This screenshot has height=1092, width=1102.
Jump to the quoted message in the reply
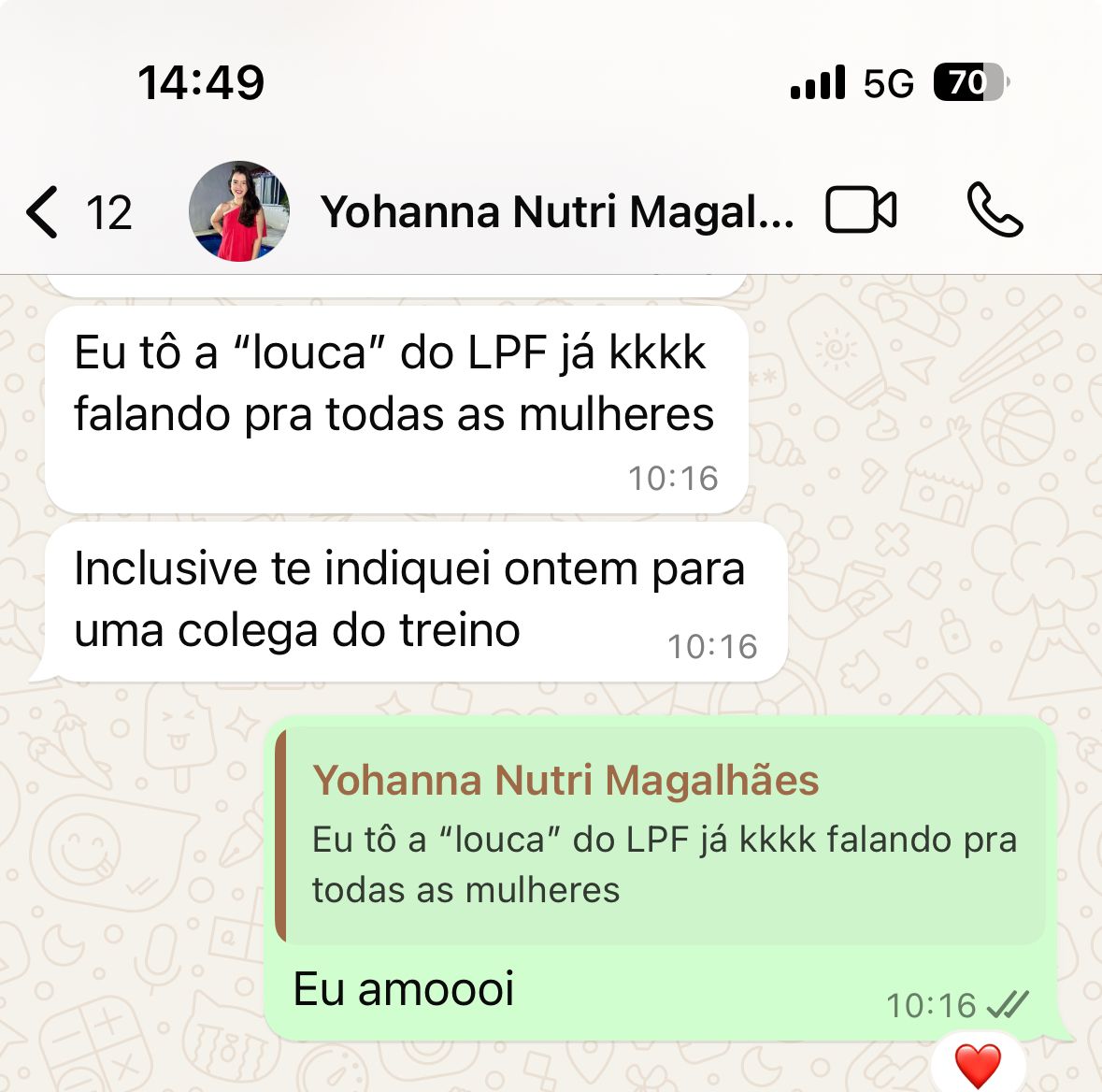660,835
